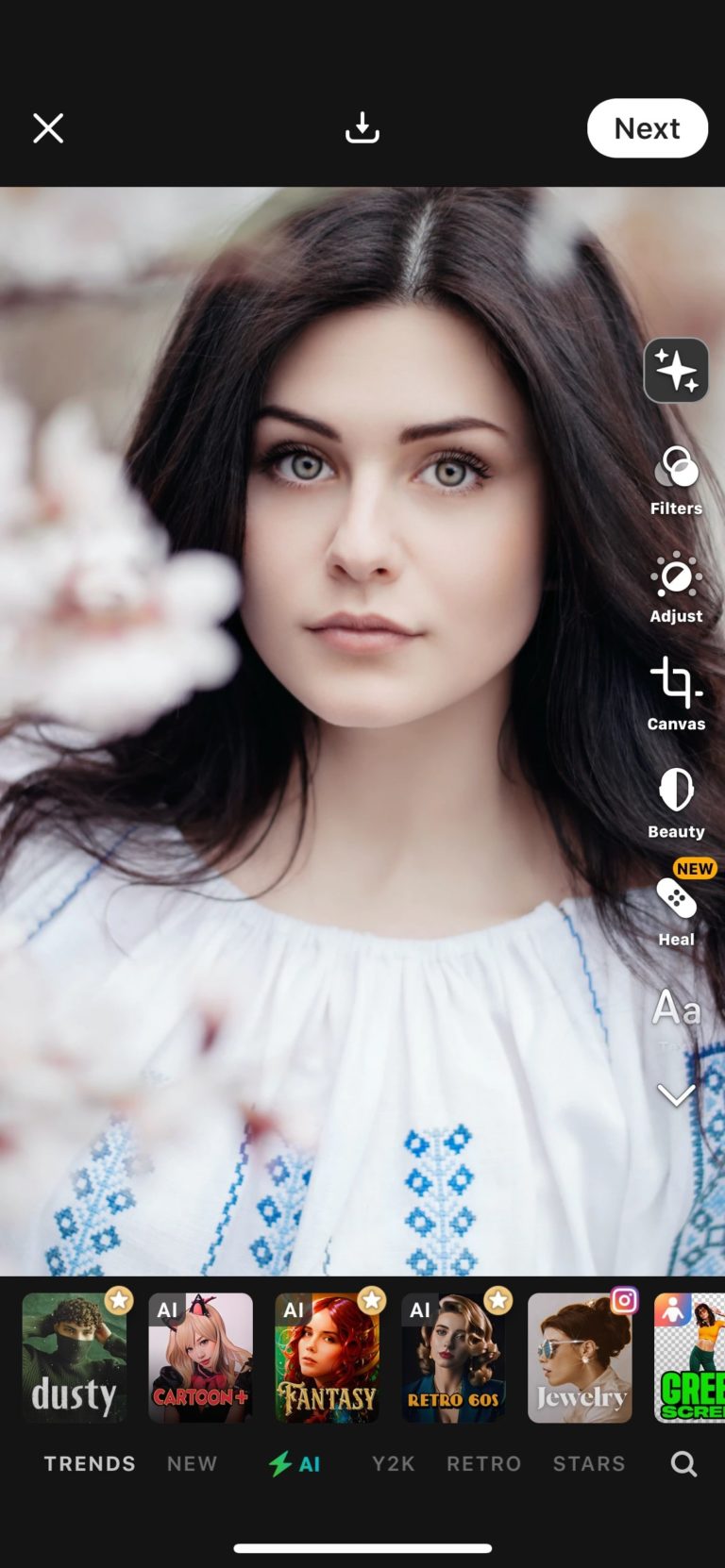This screenshot has height=1568, width=725.
Task: Expand more editing tools with the chevron
Action: 676,1093
